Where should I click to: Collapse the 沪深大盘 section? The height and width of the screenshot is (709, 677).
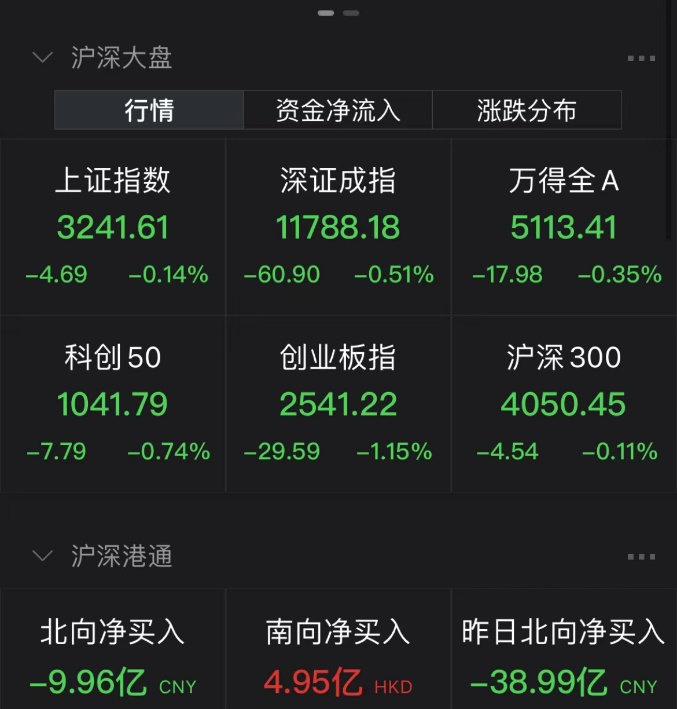point(42,58)
